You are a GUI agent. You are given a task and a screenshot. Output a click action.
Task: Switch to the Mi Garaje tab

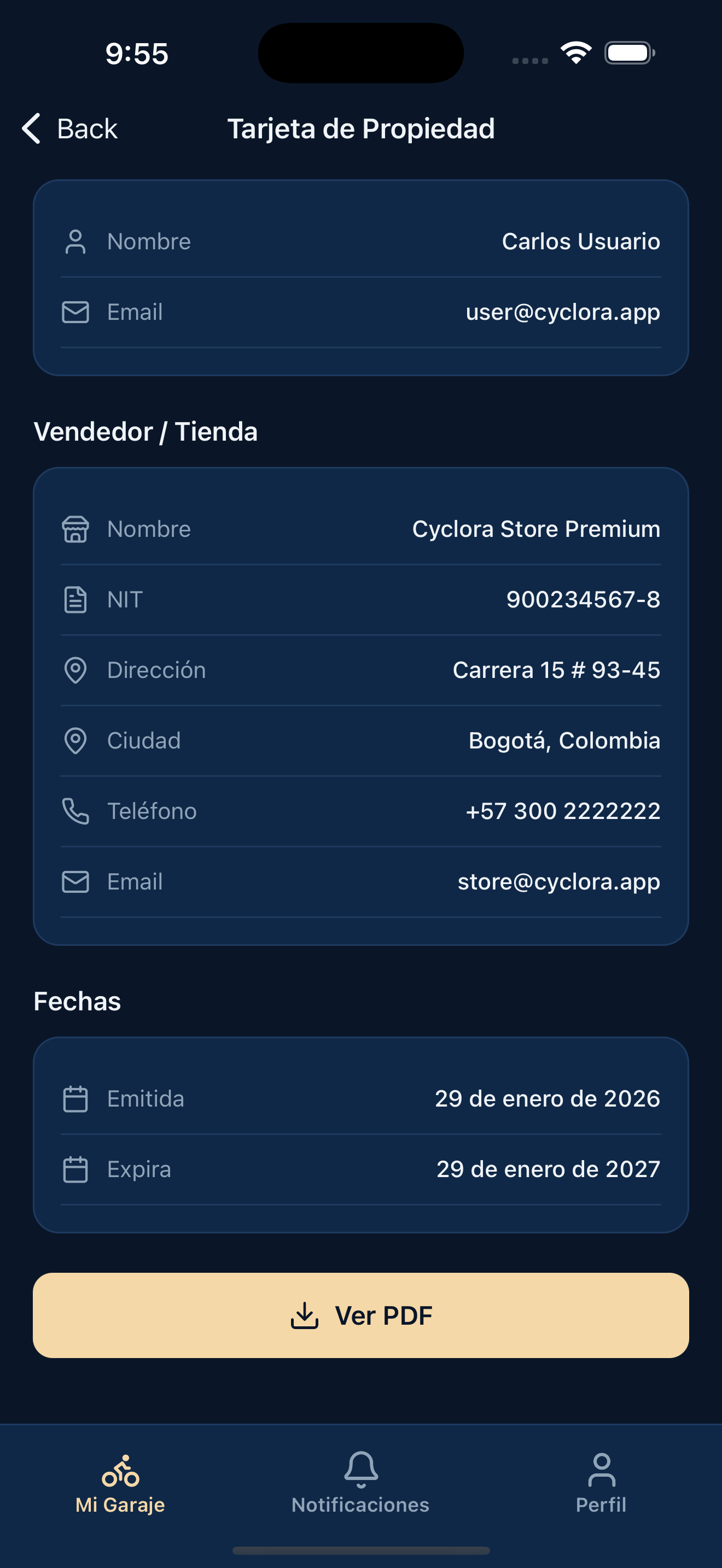(x=120, y=1484)
